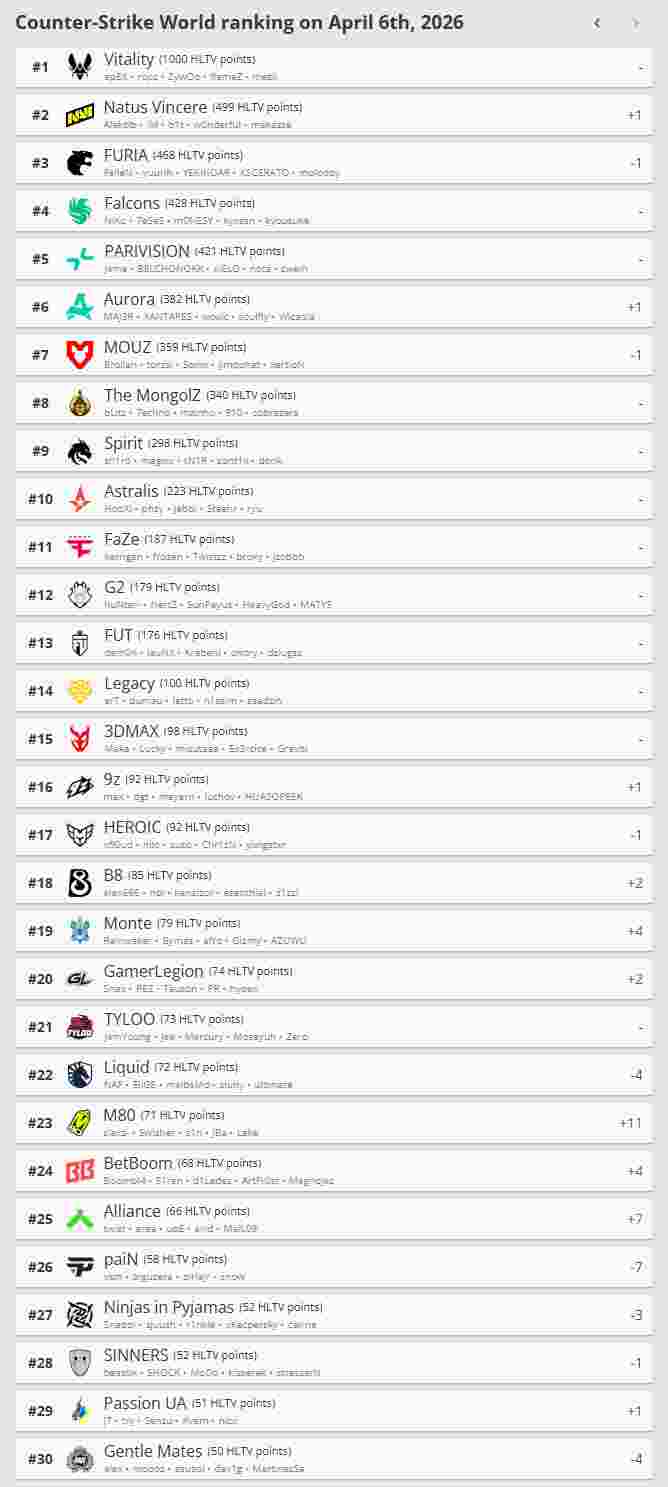Open the G2 team entry
Screen dimensions: 668x1487
(x=333, y=595)
